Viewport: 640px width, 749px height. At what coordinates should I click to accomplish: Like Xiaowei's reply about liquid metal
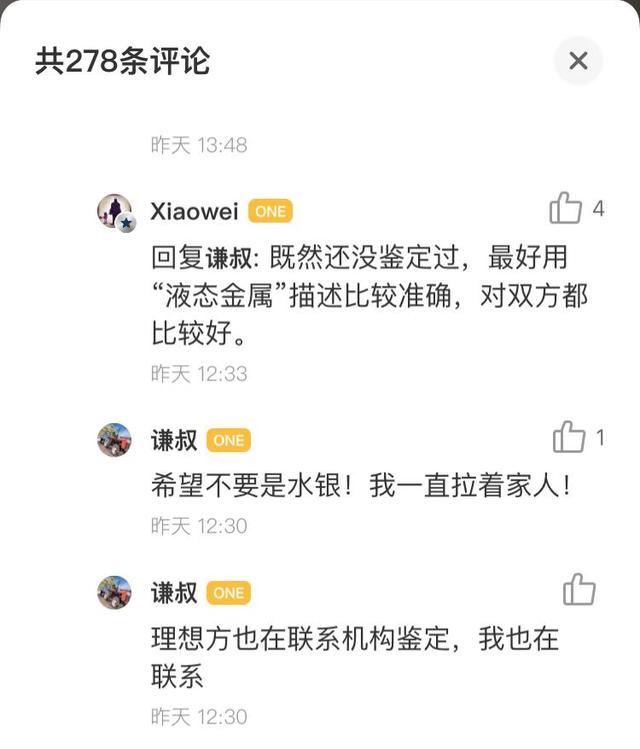(x=566, y=208)
